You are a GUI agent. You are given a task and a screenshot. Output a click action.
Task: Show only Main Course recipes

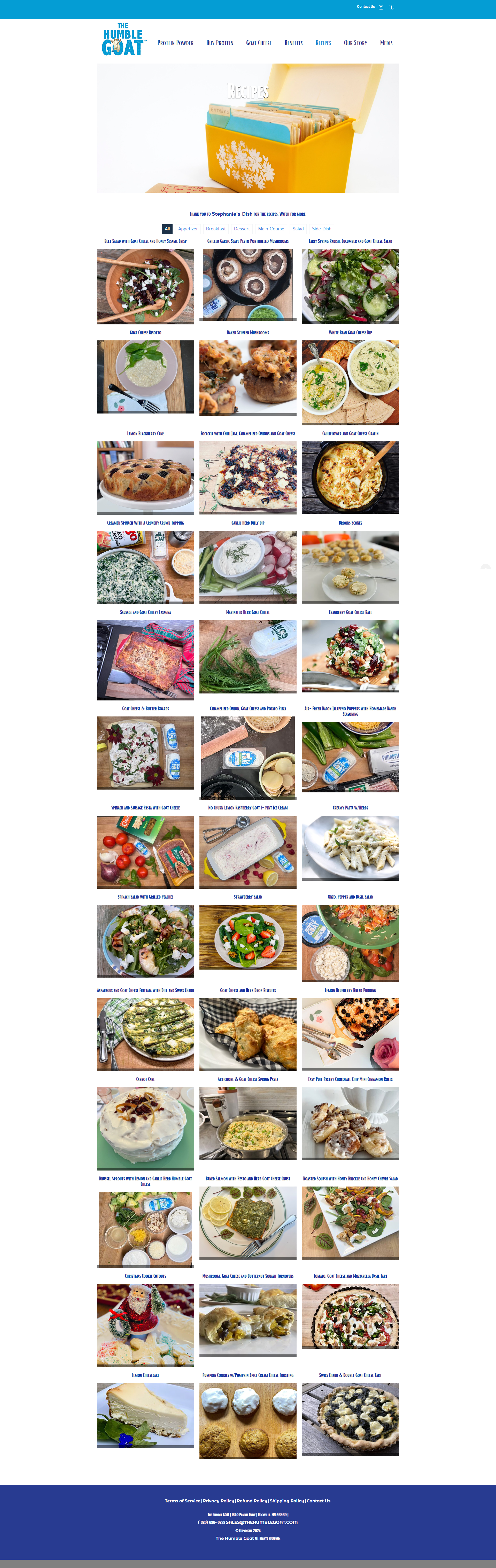271,229
